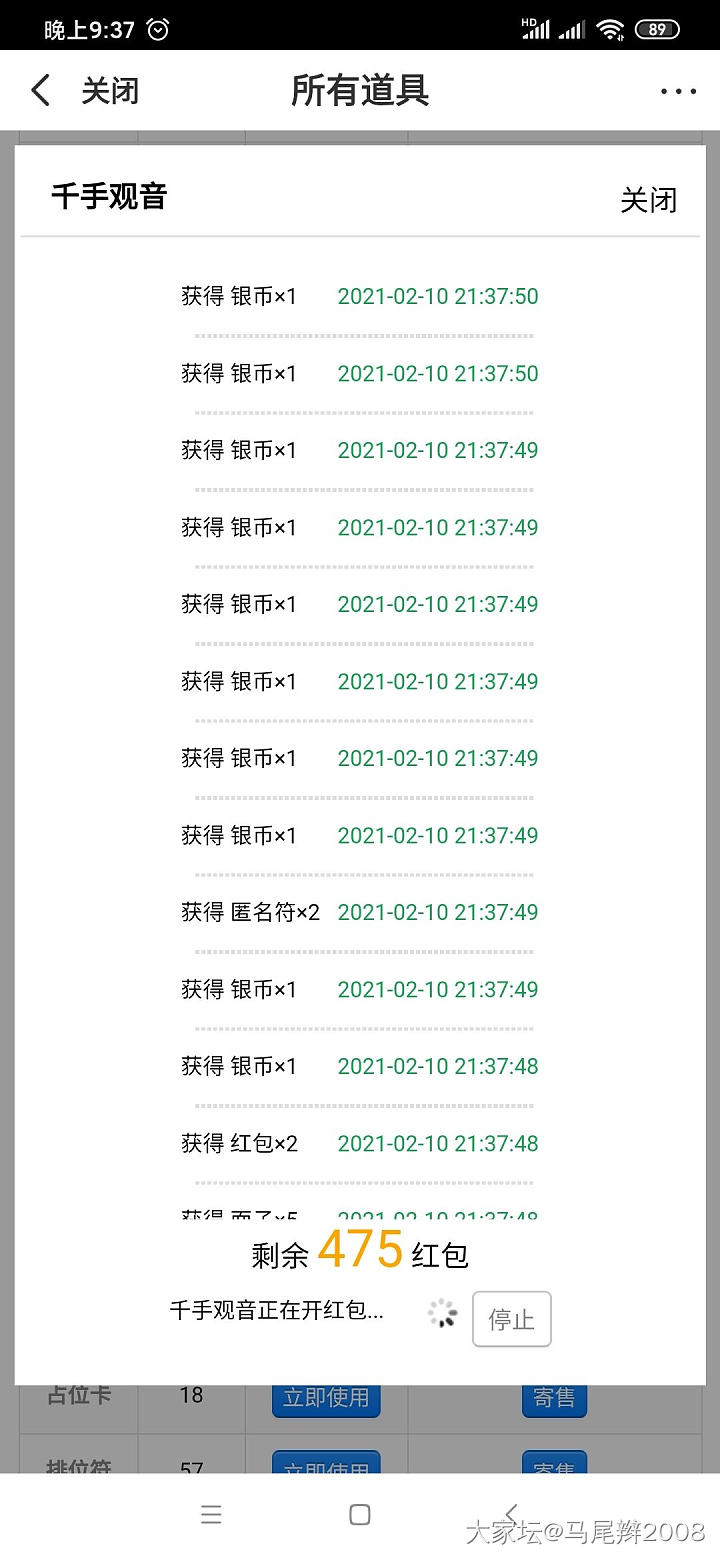Go back using the top-left arrow
Image resolution: width=720 pixels, height=1560 pixels.
pos(40,91)
